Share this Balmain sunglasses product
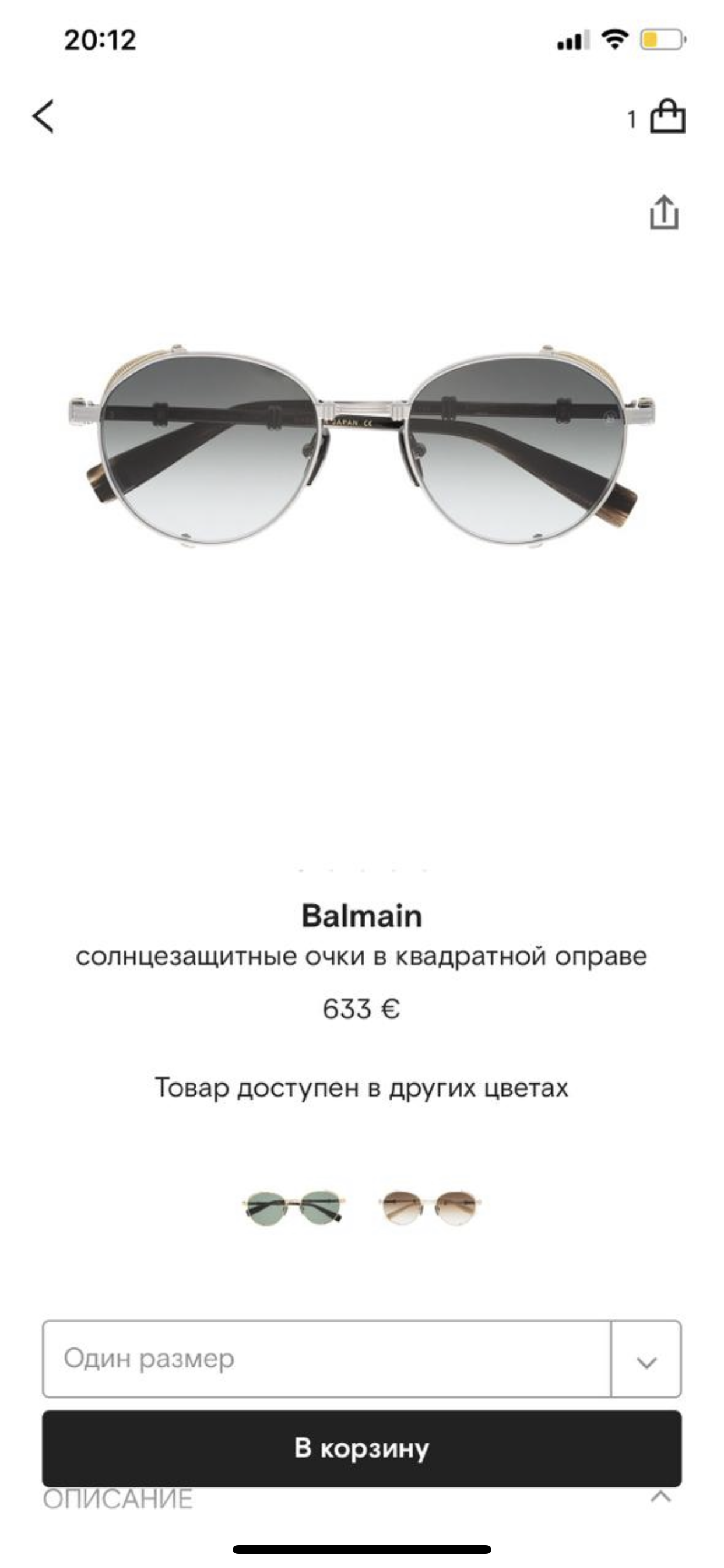This screenshot has width=724, height=1568. pyautogui.click(x=664, y=212)
